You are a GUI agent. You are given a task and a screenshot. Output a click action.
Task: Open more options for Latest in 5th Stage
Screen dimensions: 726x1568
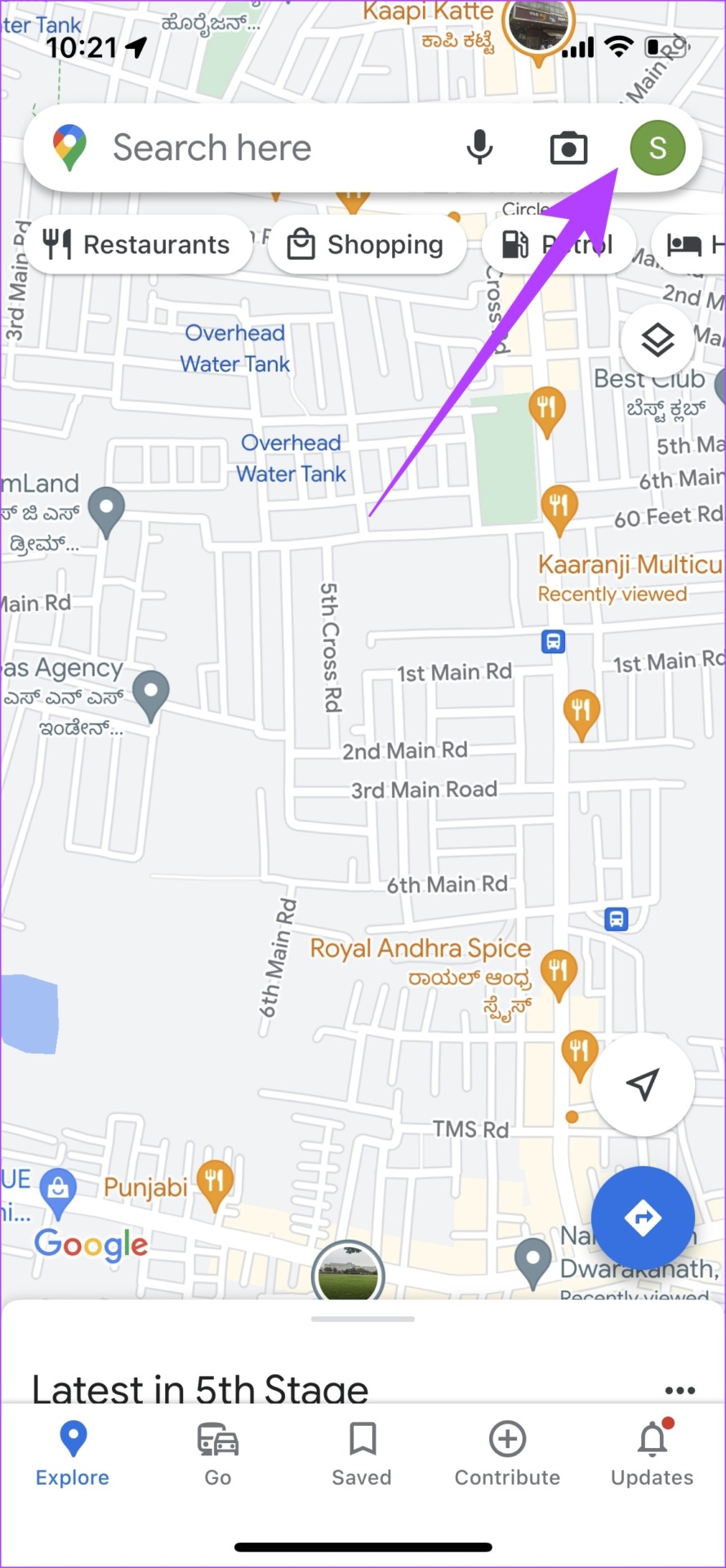[x=679, y=1390]
